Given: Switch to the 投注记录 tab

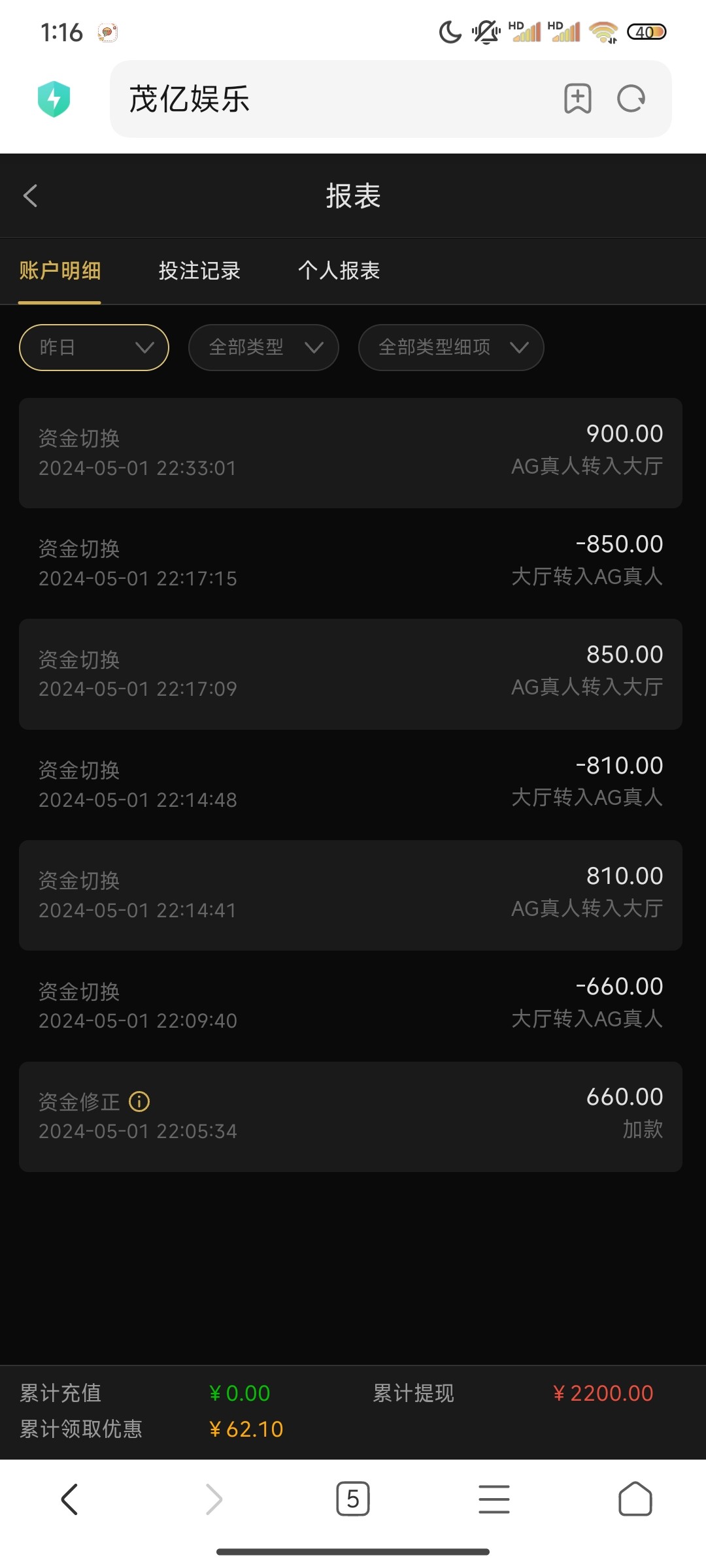Looking at the screenshot, I should click(x=199, y=270).
